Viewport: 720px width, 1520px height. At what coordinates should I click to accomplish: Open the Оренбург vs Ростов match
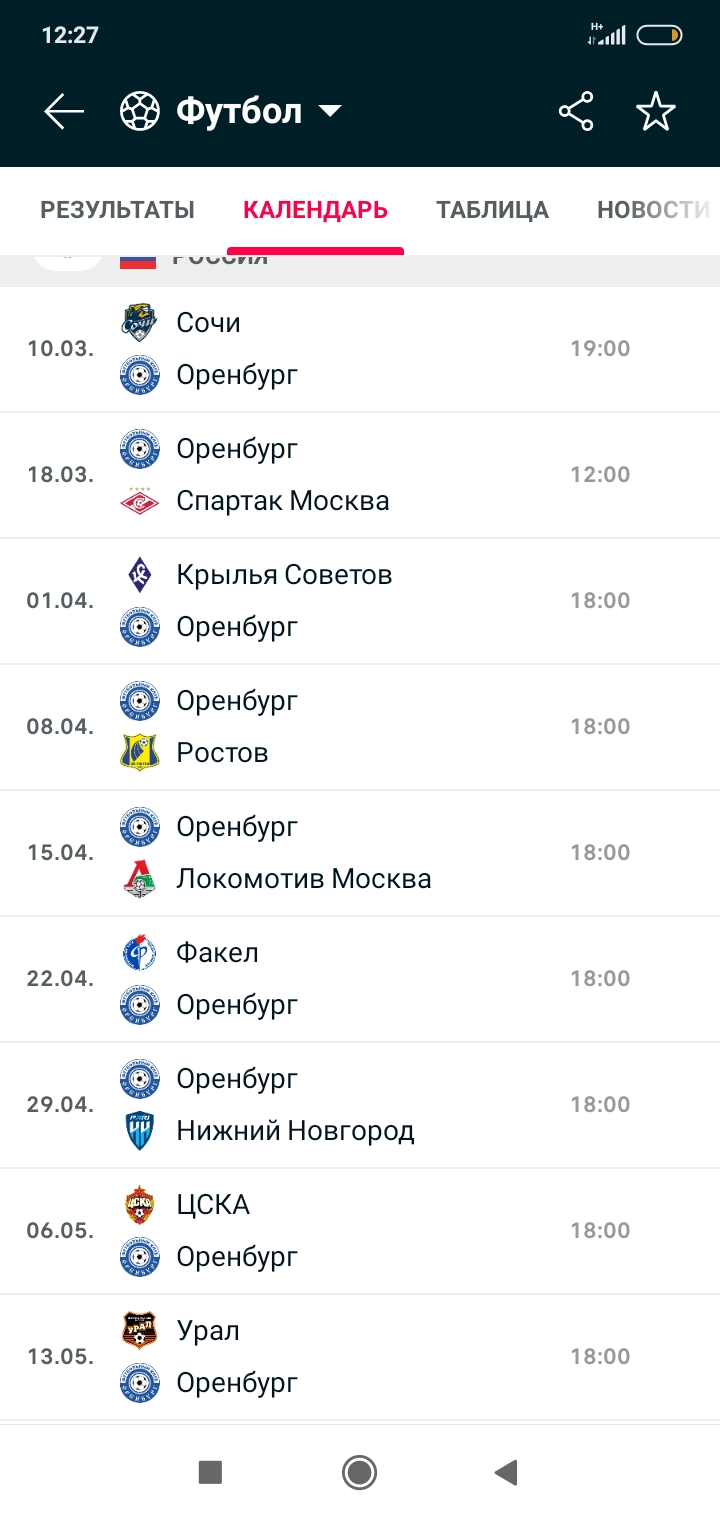[x=360, y=727]
